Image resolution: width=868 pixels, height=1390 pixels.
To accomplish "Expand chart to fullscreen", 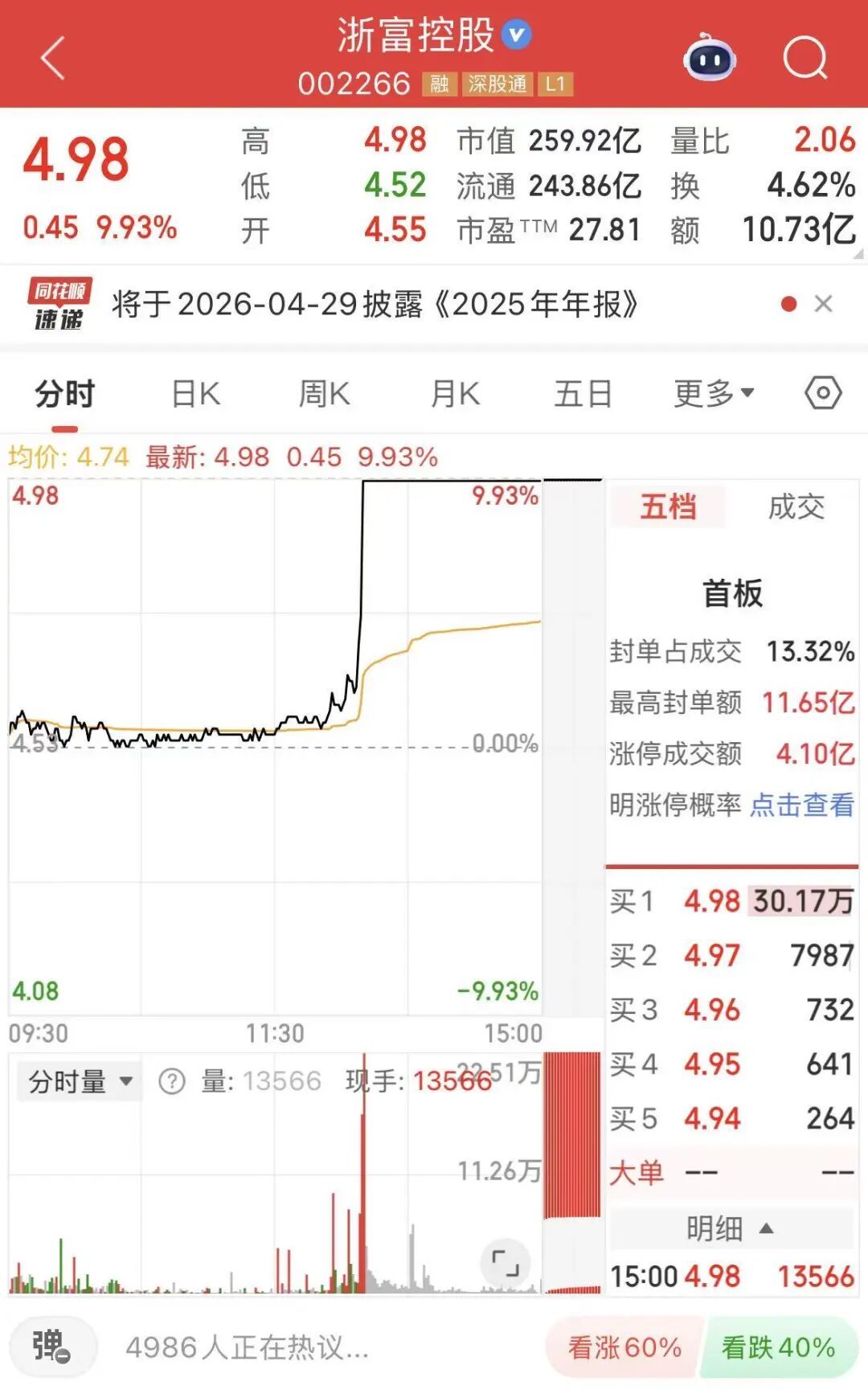I will pyautogui.click(x=505, y=1264).
